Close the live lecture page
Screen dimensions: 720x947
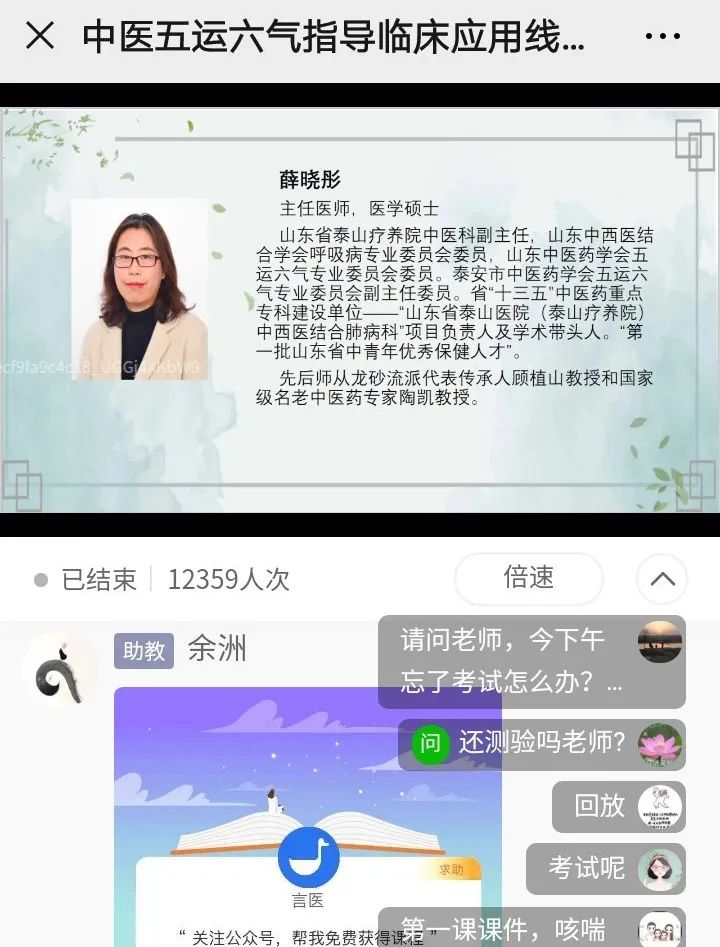pyautogui.click(x=40, y=37)
